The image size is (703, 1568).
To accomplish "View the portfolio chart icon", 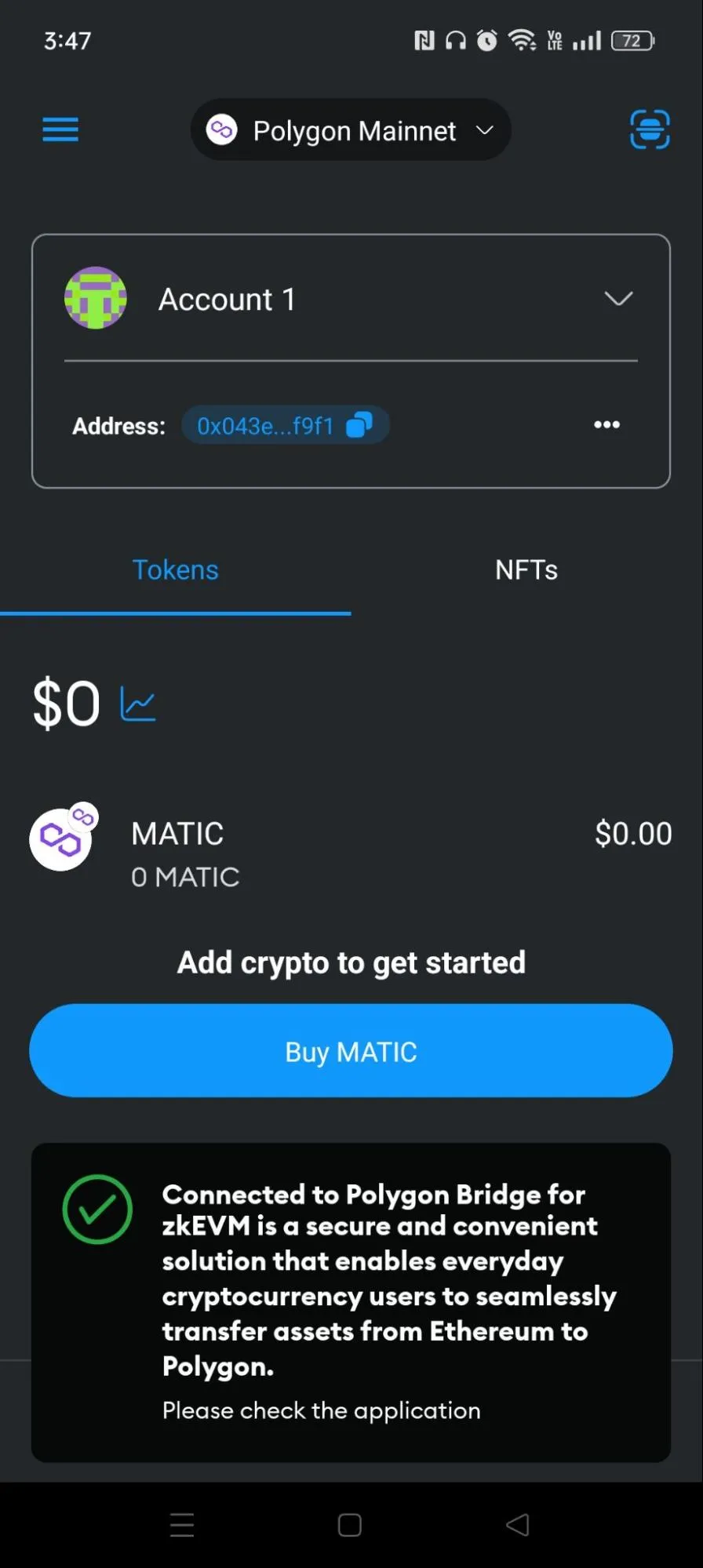I will tap(138, 704).
